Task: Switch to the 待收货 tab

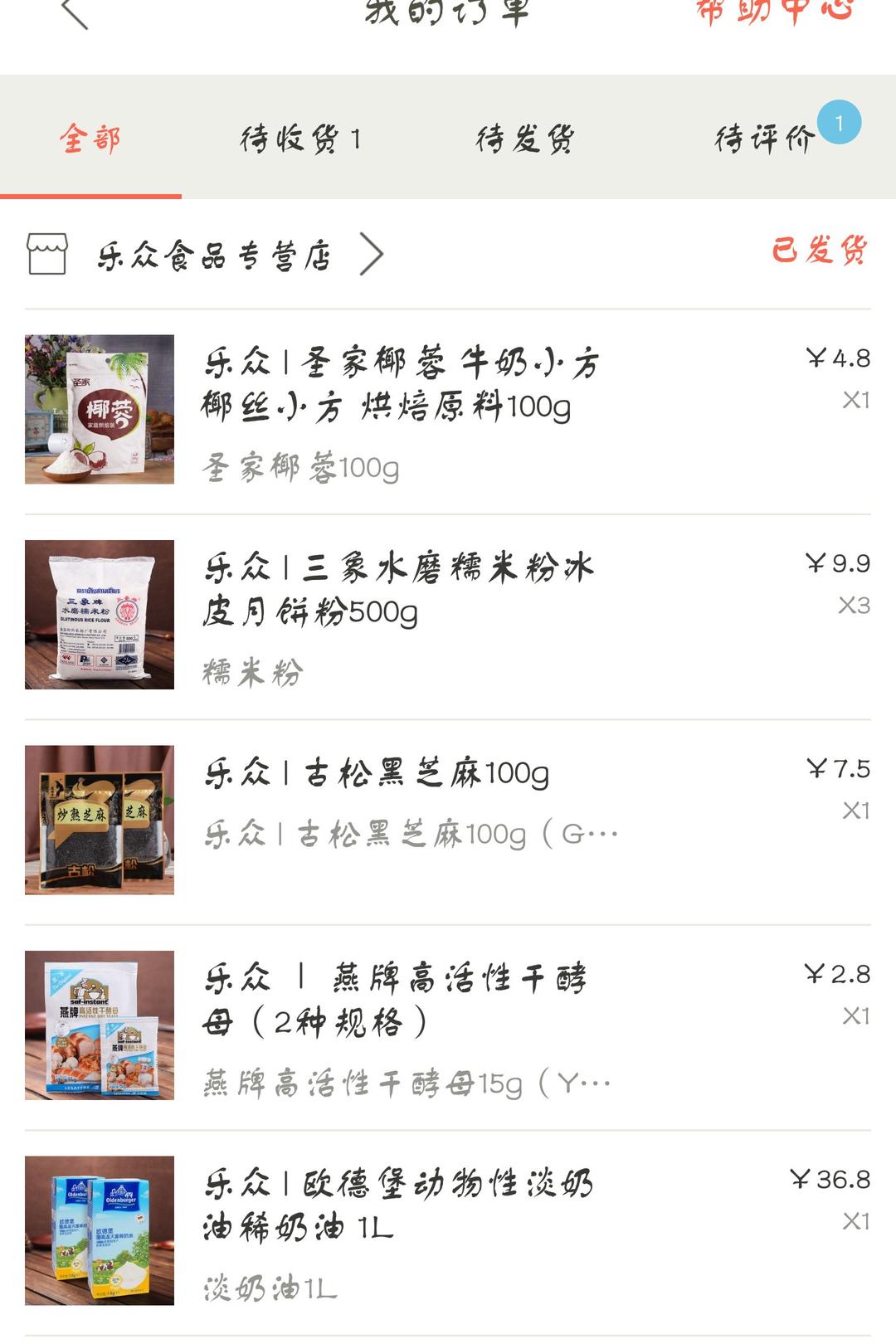Action: point(301,139)
